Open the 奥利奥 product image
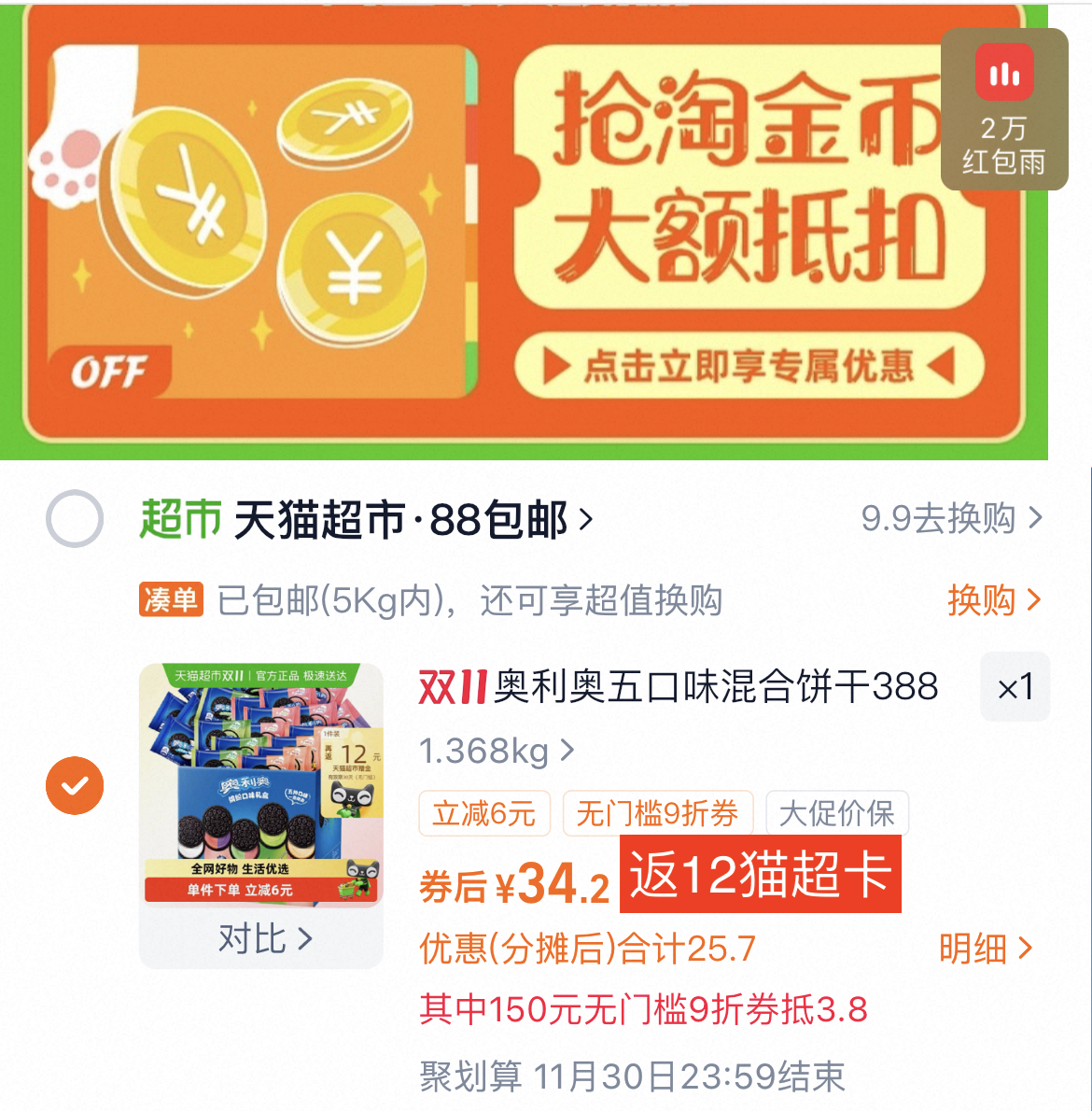 pos(261,784)
